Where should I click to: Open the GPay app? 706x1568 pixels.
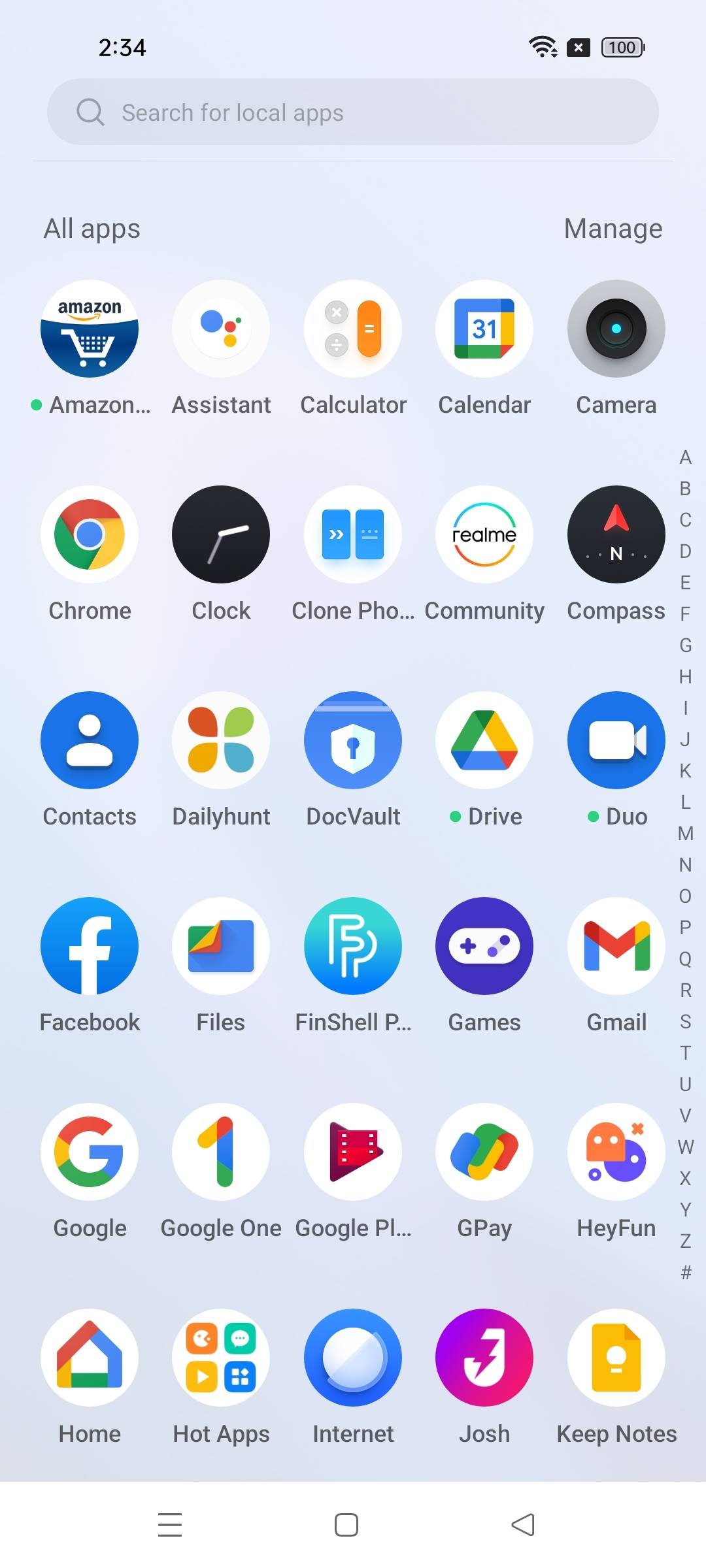[x=484, y=1152]
